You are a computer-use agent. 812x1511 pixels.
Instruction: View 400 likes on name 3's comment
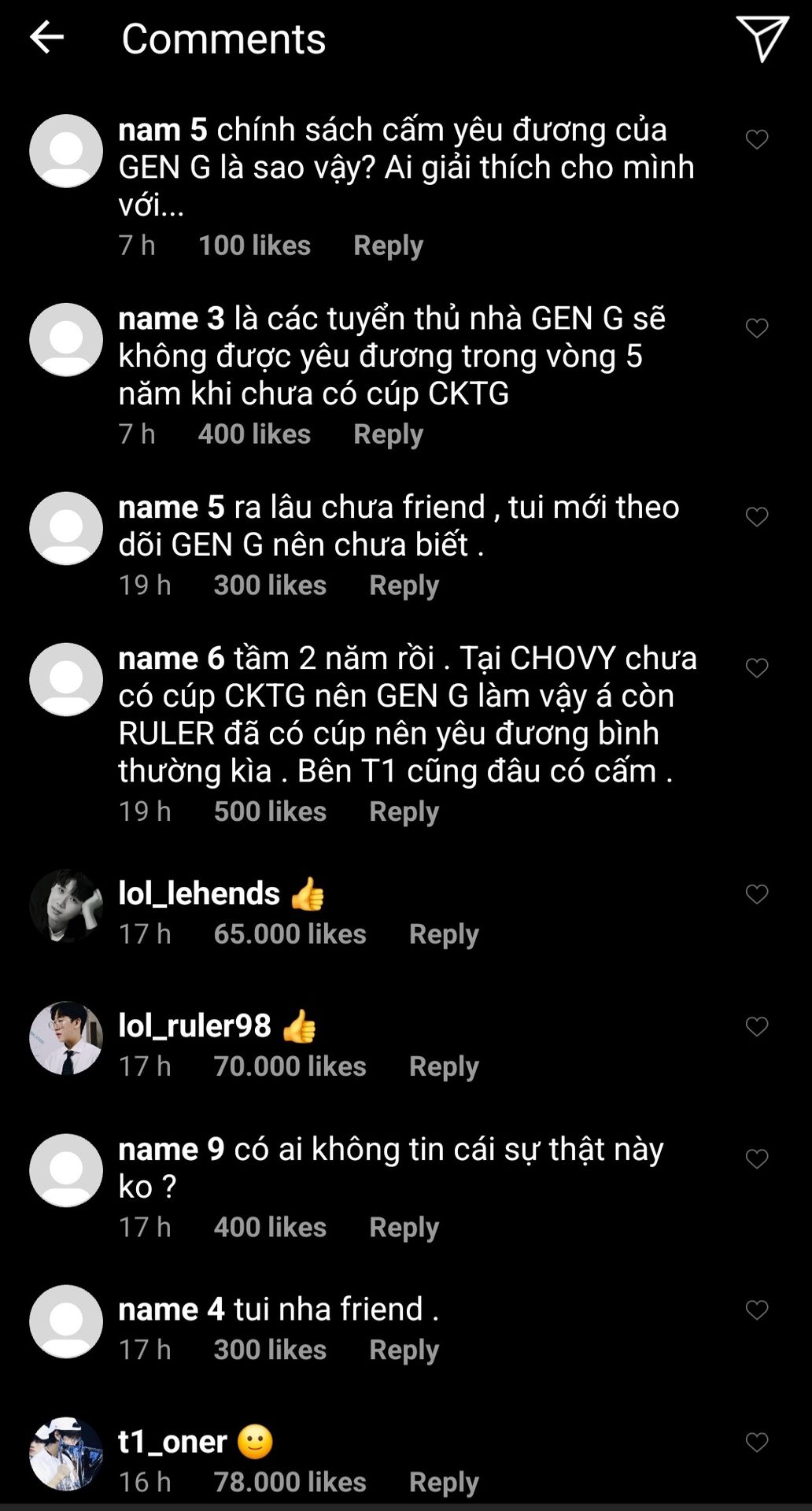coord(254,434)
